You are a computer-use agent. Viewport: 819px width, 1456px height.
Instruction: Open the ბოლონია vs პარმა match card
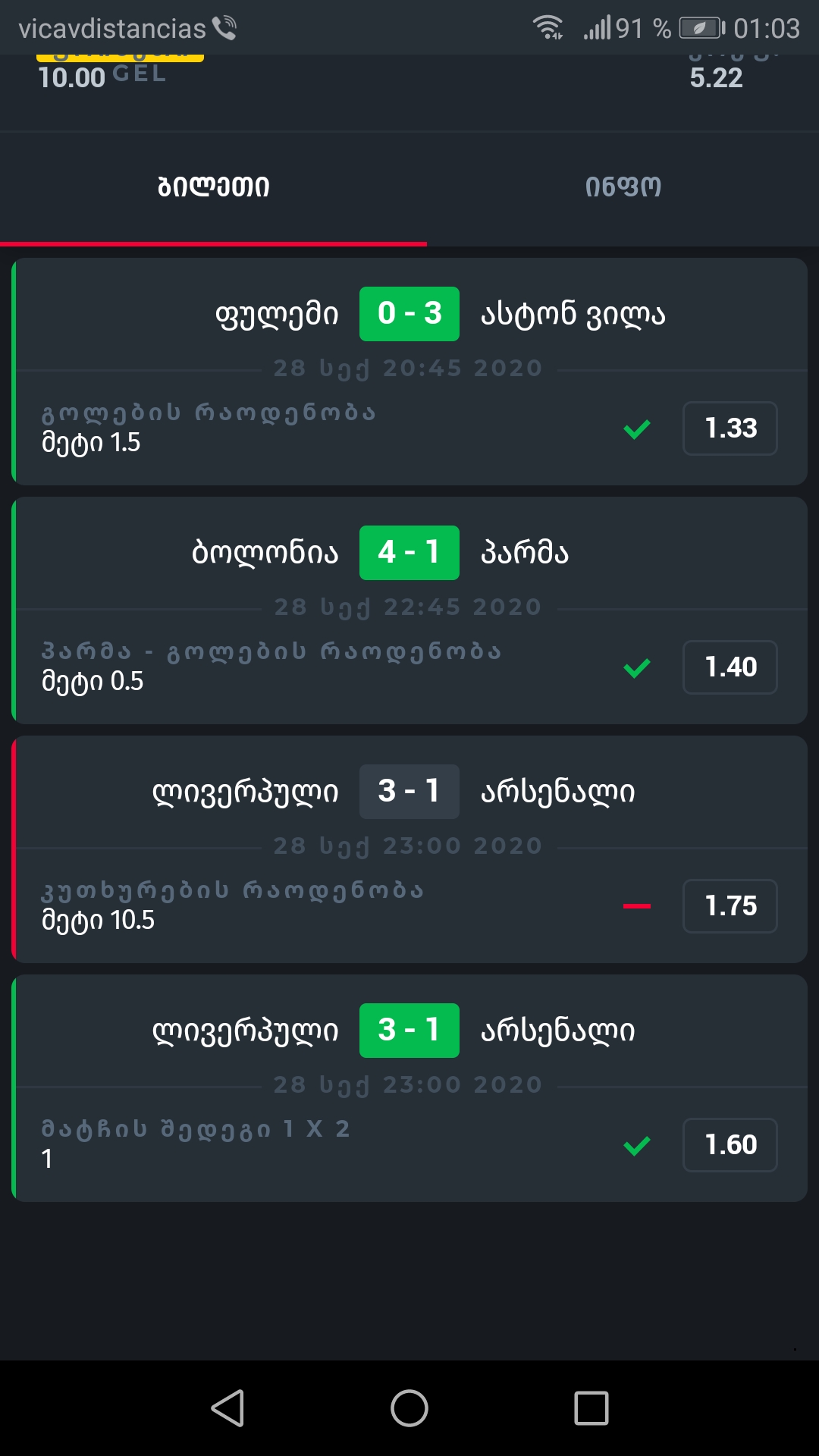(x=409, y=610)
